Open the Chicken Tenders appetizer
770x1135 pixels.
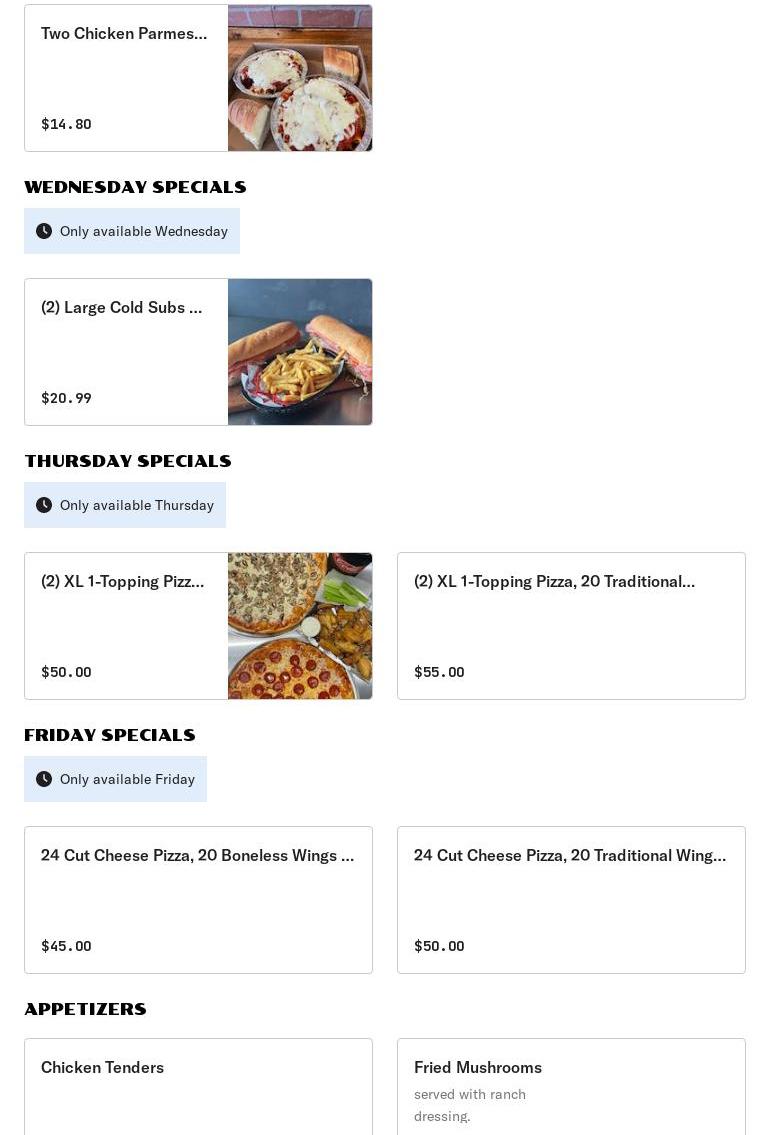coord(198,1087)
